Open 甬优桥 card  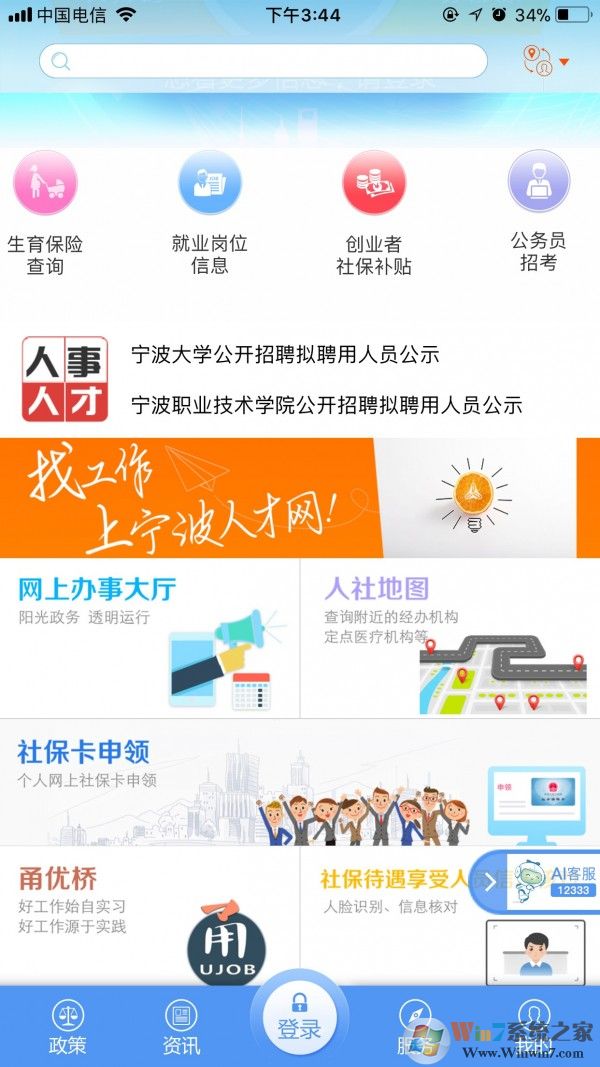coord(149,914)
